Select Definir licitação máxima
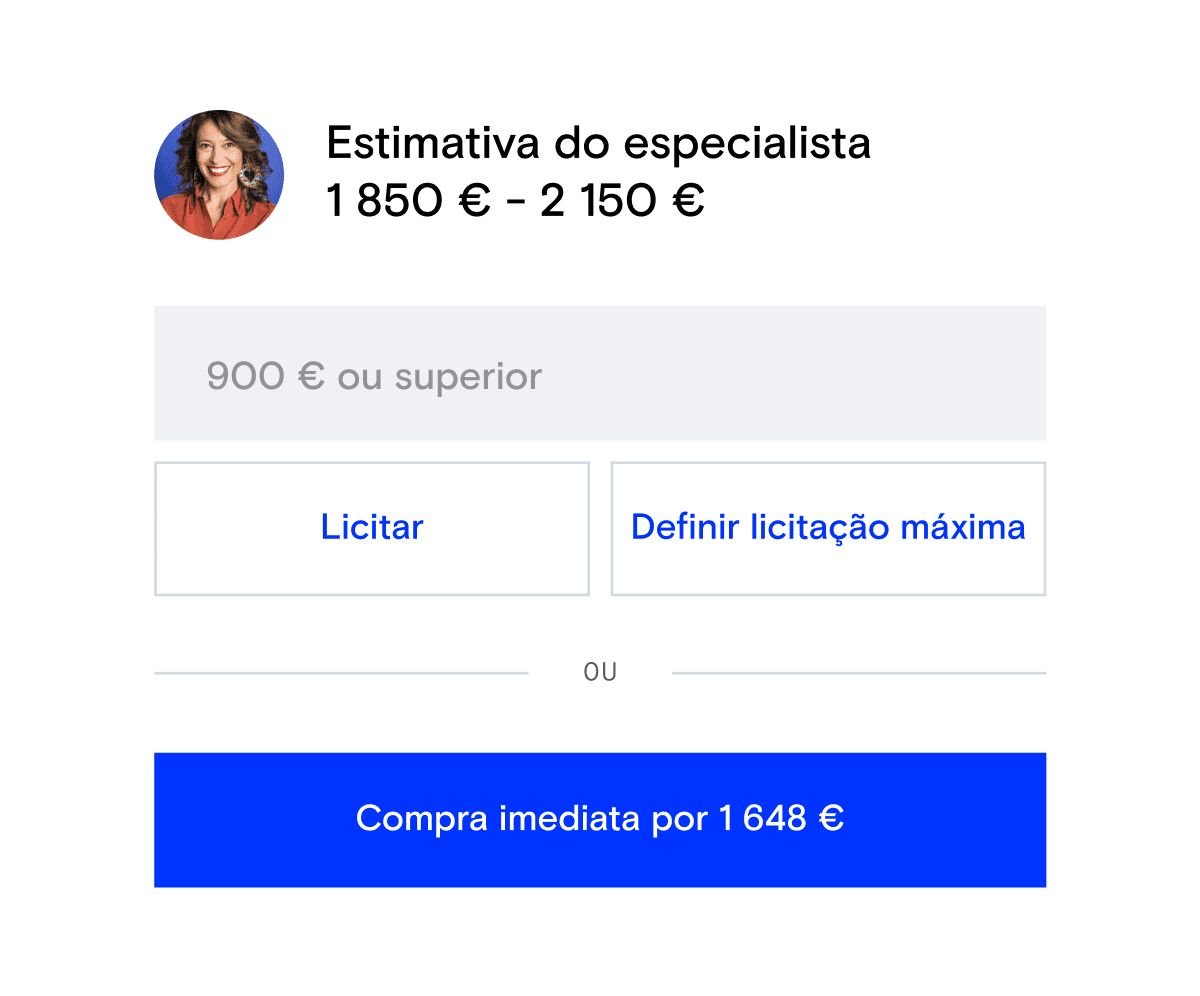 [x=828, y=528]
